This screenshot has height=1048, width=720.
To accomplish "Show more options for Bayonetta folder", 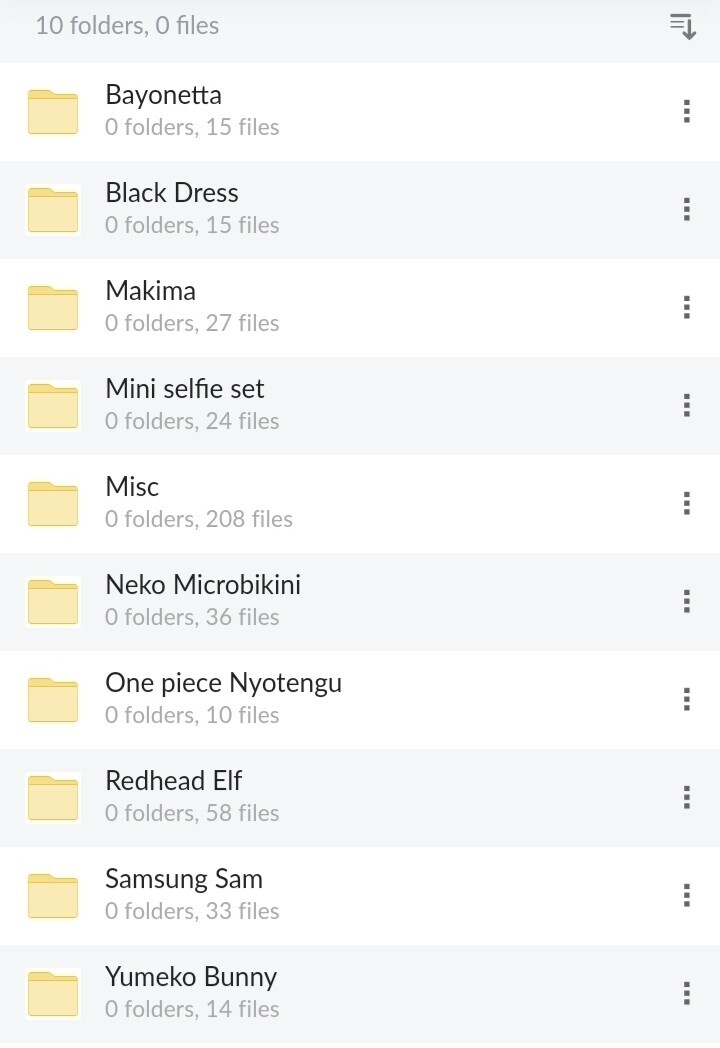I will (x=686, y=111).
